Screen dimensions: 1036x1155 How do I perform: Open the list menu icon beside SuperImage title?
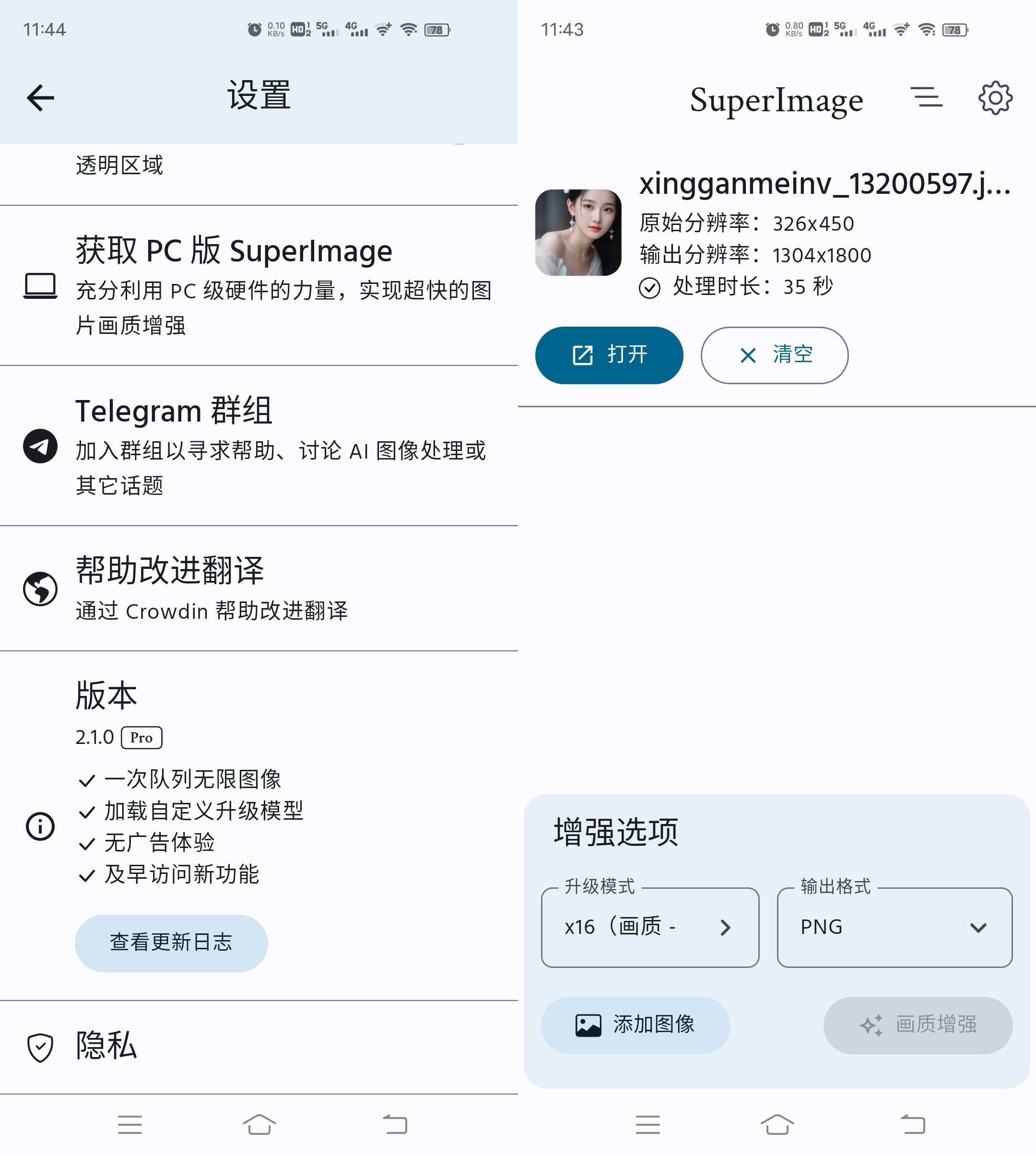pyautogui.click(x=926, y=97)
